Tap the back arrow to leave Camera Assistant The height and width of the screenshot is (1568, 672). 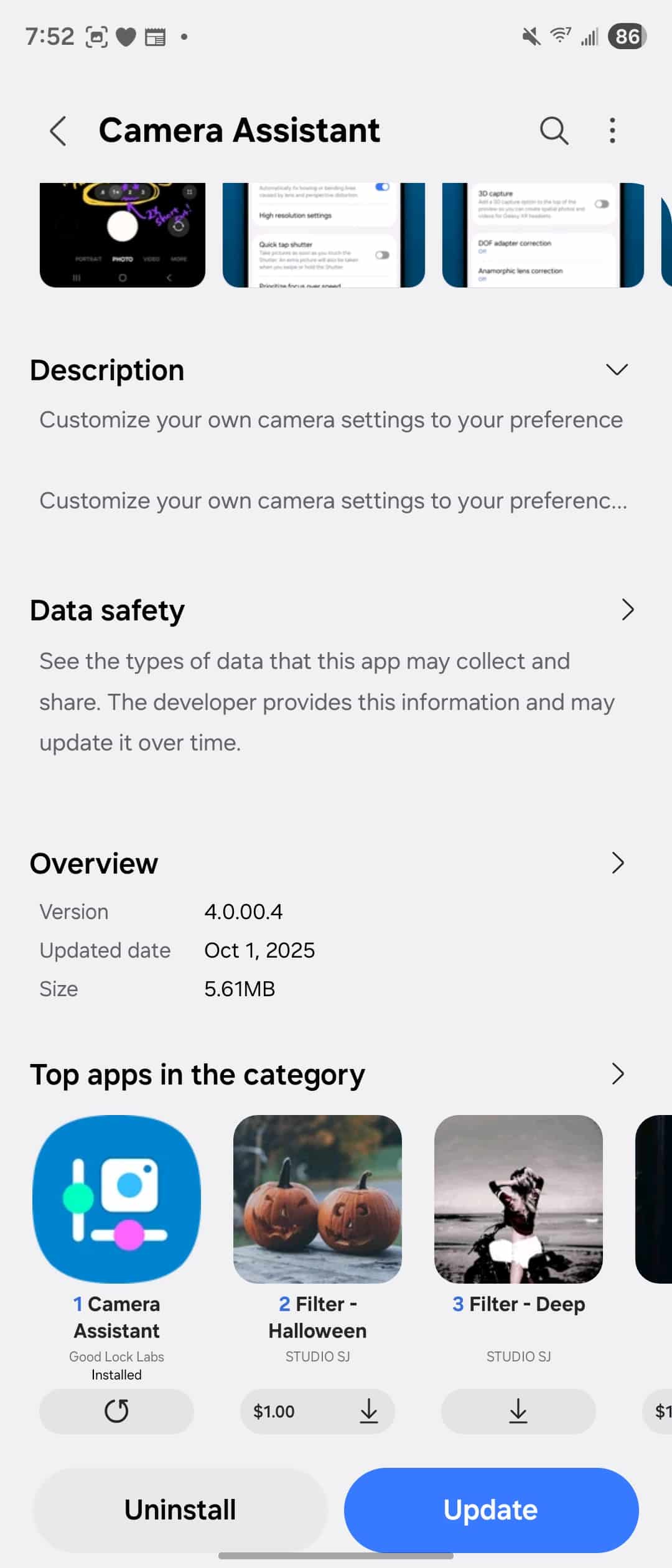(x=58, y=131)
